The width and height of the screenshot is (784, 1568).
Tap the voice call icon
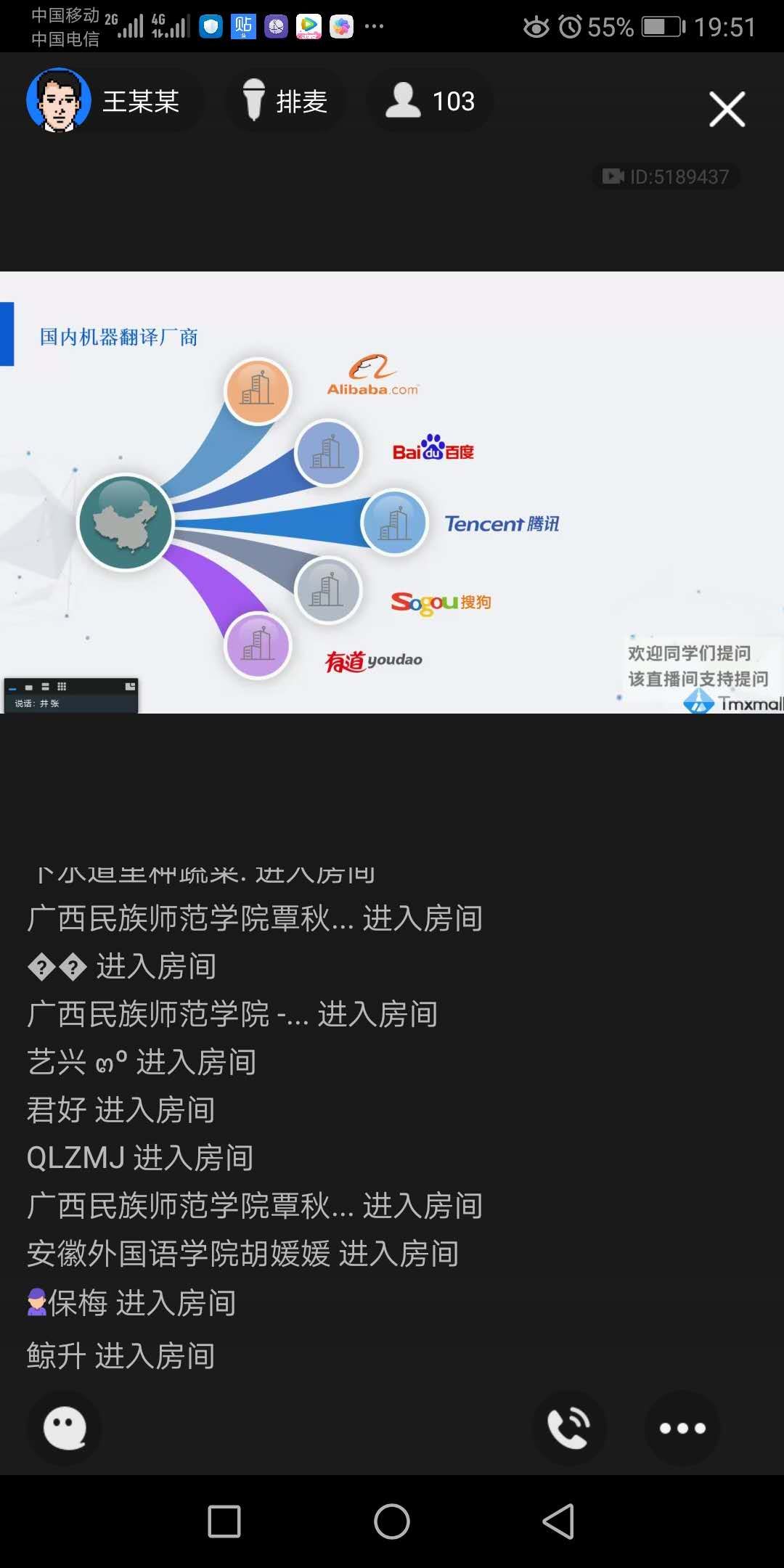click(x=569, y=1428)
